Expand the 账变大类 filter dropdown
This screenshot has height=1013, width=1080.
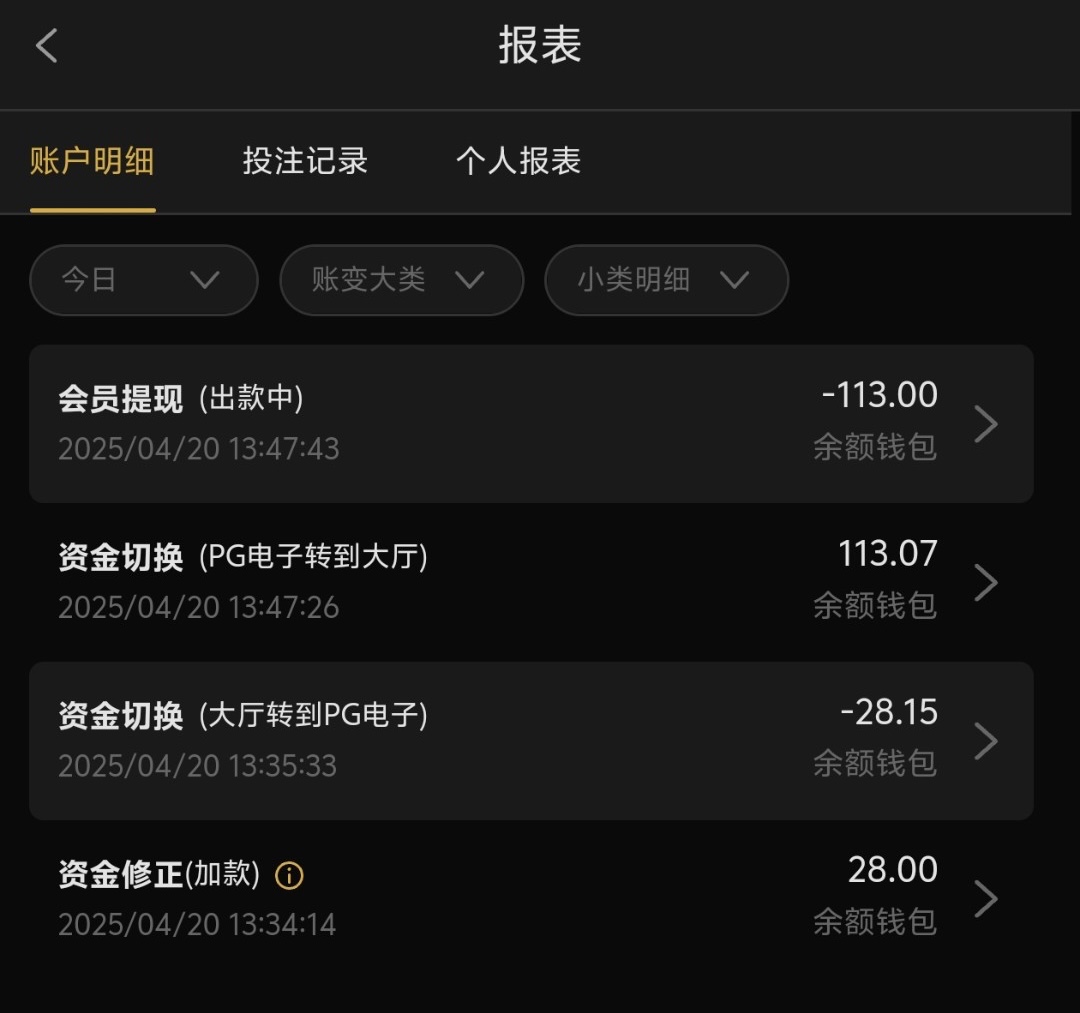pyautogui.click(x=401, y=280)
